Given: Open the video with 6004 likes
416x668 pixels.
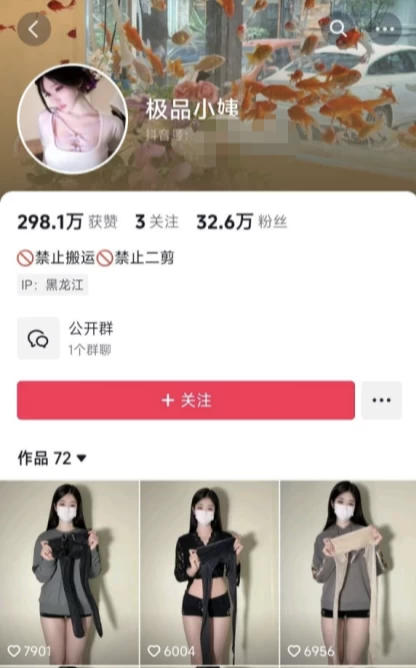Looking at the screenshot, I should (x=209, y=573).
